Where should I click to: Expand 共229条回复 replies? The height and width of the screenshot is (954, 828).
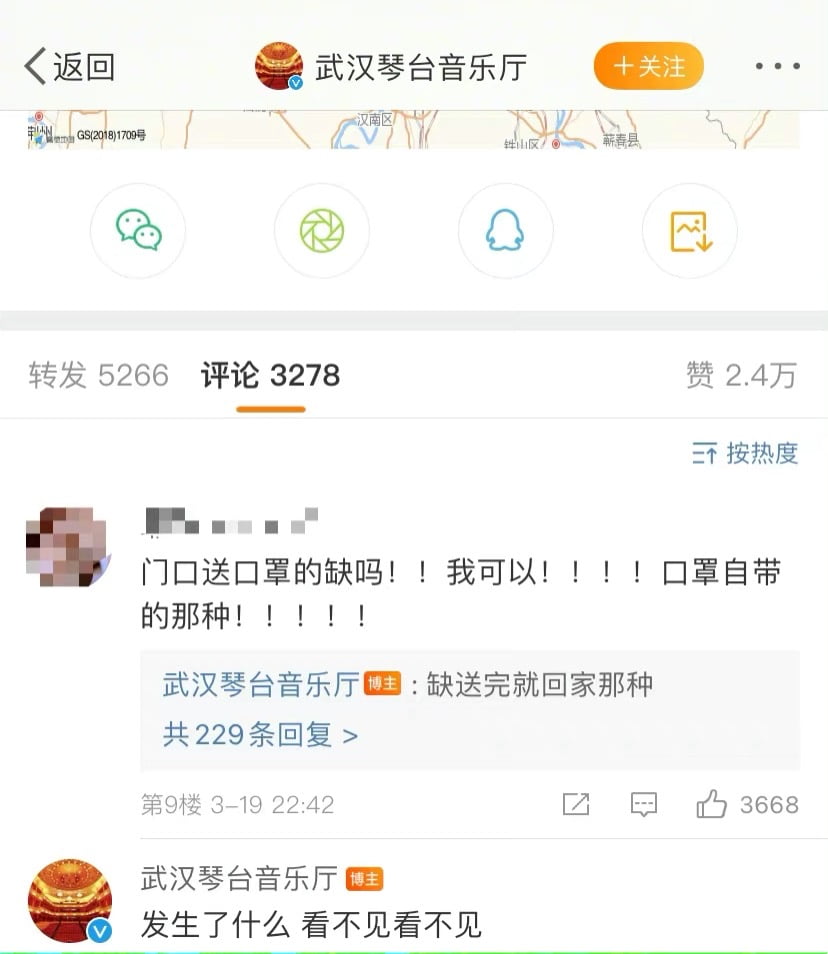click(260, 735)
